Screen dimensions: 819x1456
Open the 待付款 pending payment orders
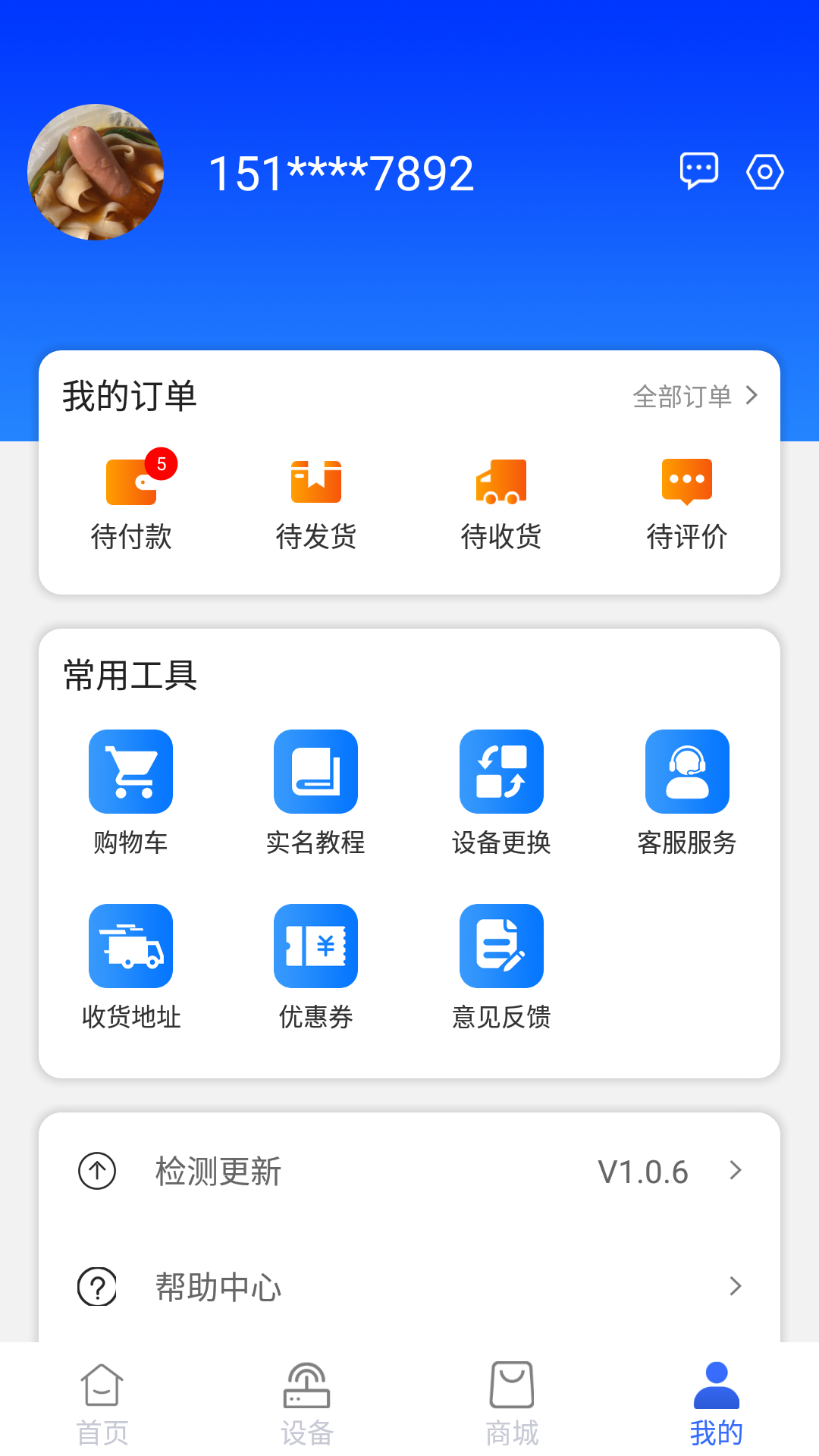132,500
